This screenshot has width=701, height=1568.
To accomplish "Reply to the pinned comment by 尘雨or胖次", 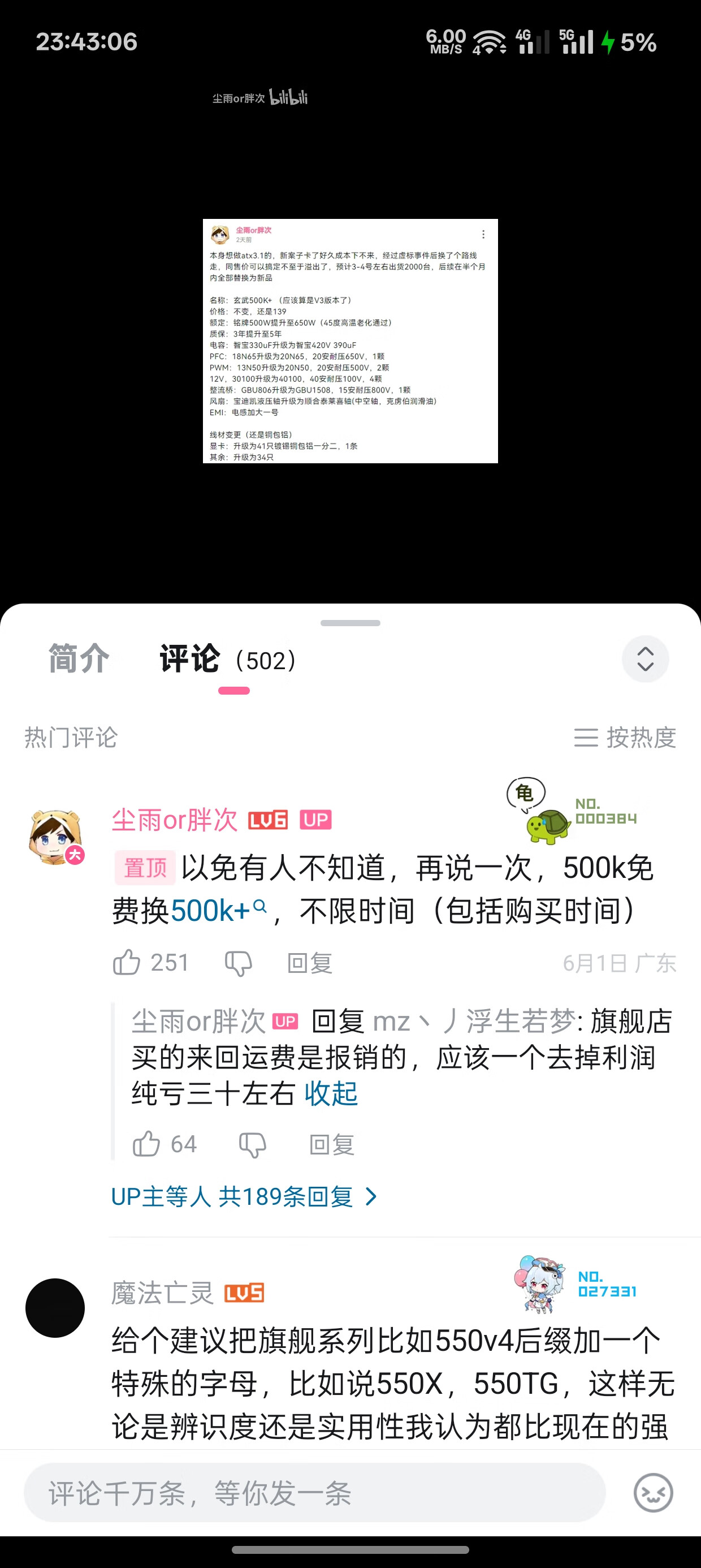I will click(x=309, y=963).
